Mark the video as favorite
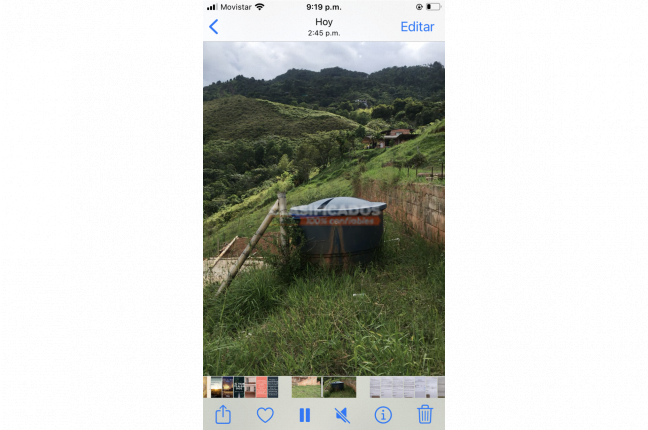Screen dimensions: 648x430 [x=265, y=414]
